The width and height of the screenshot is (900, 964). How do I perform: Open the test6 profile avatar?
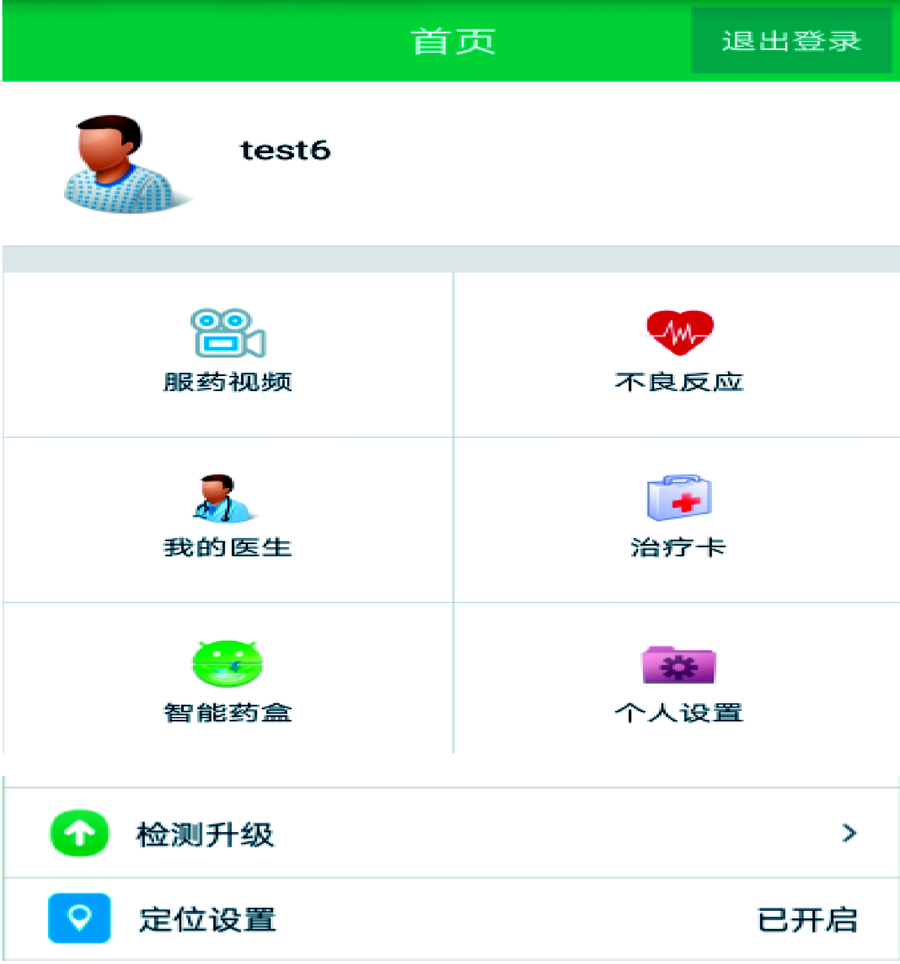tap(123, 161)
